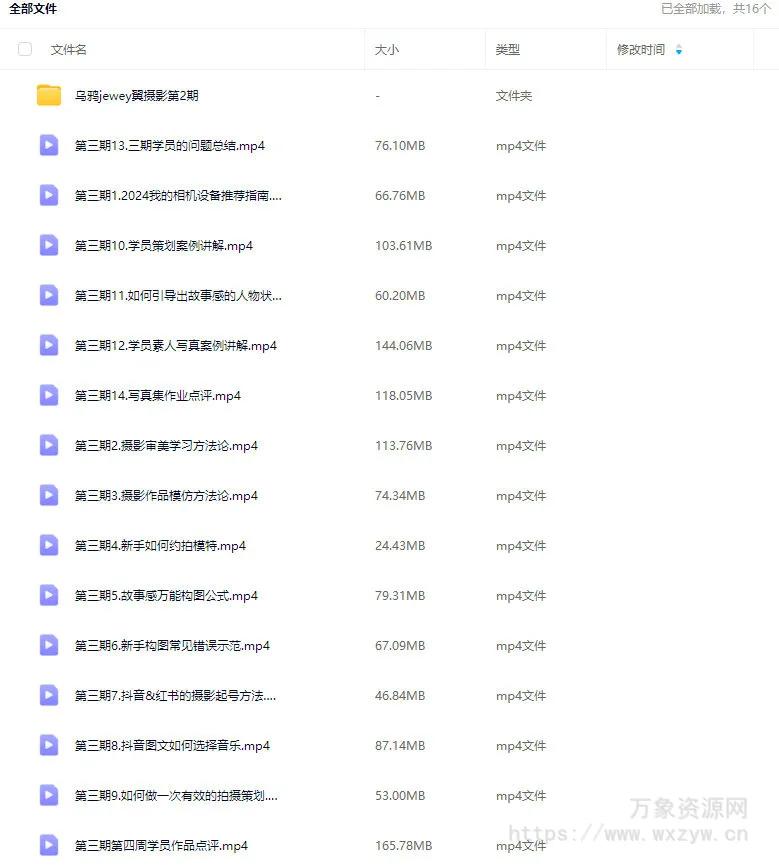Open the folder 乌鸦jewey翼摄影第2期
This screenshot has width=779, height=868.
coord(136,96)
